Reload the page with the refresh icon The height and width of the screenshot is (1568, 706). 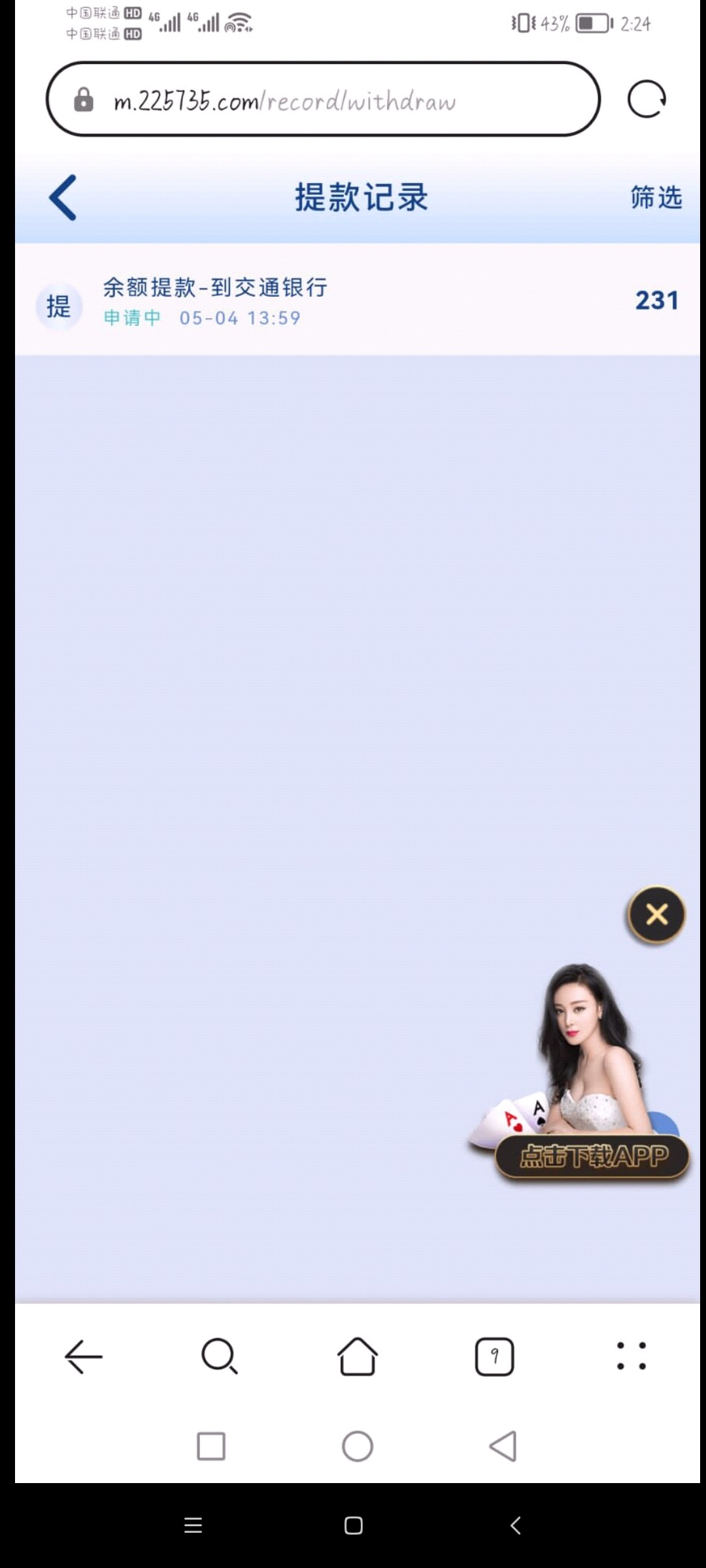point(646,99)
